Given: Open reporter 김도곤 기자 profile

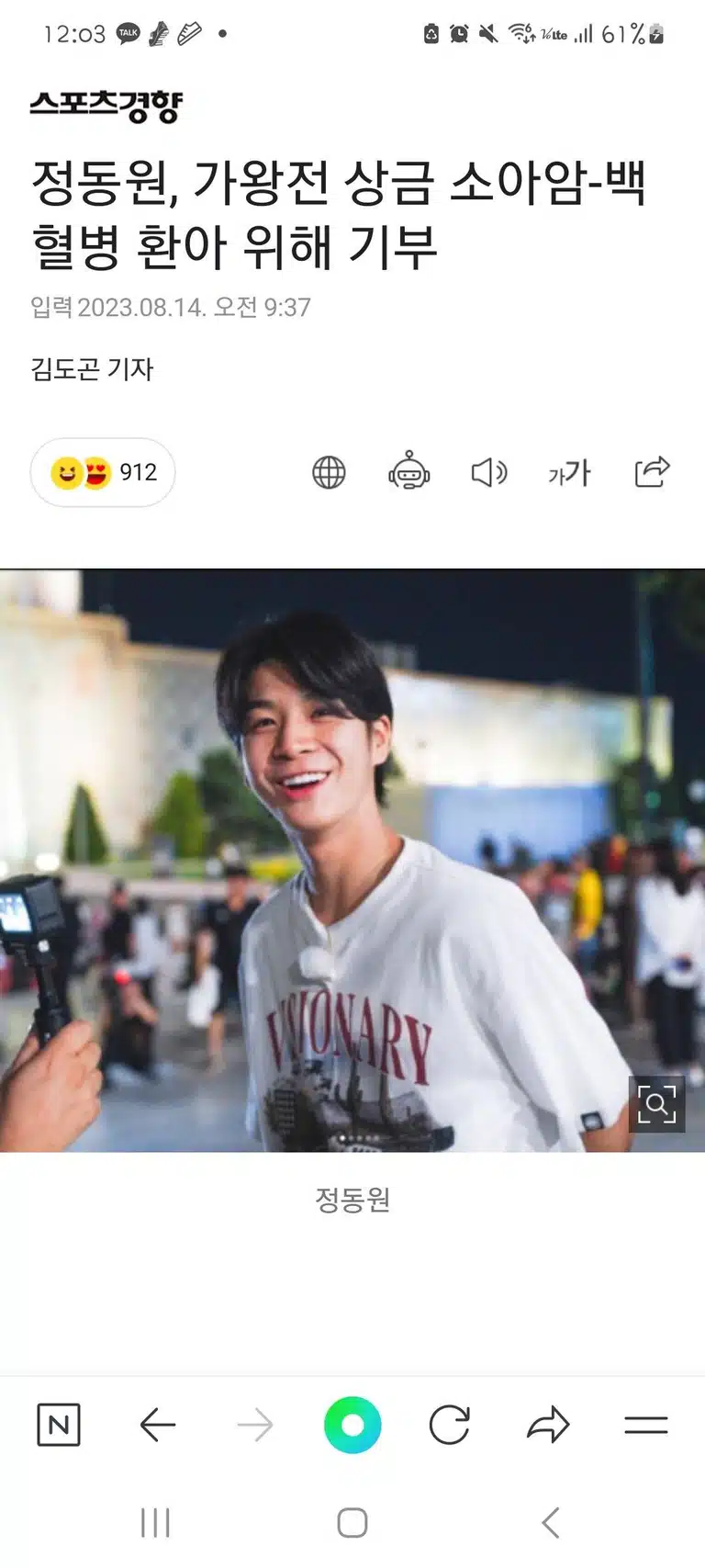Looking at the screenshot, I should pyautogui.click(x=92, y=369).
